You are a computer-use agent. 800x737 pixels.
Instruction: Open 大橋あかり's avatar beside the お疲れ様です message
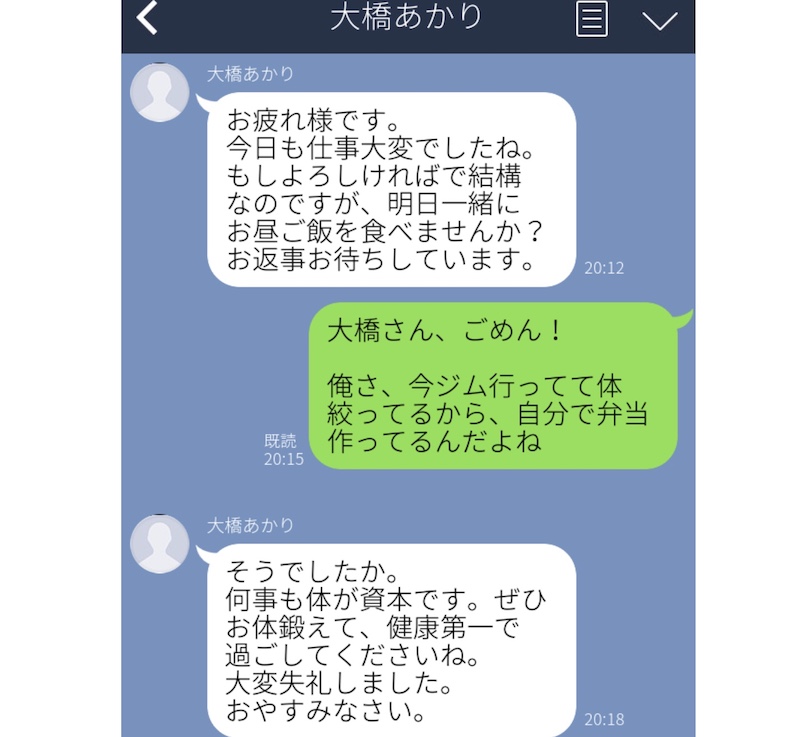click(160, 93)
